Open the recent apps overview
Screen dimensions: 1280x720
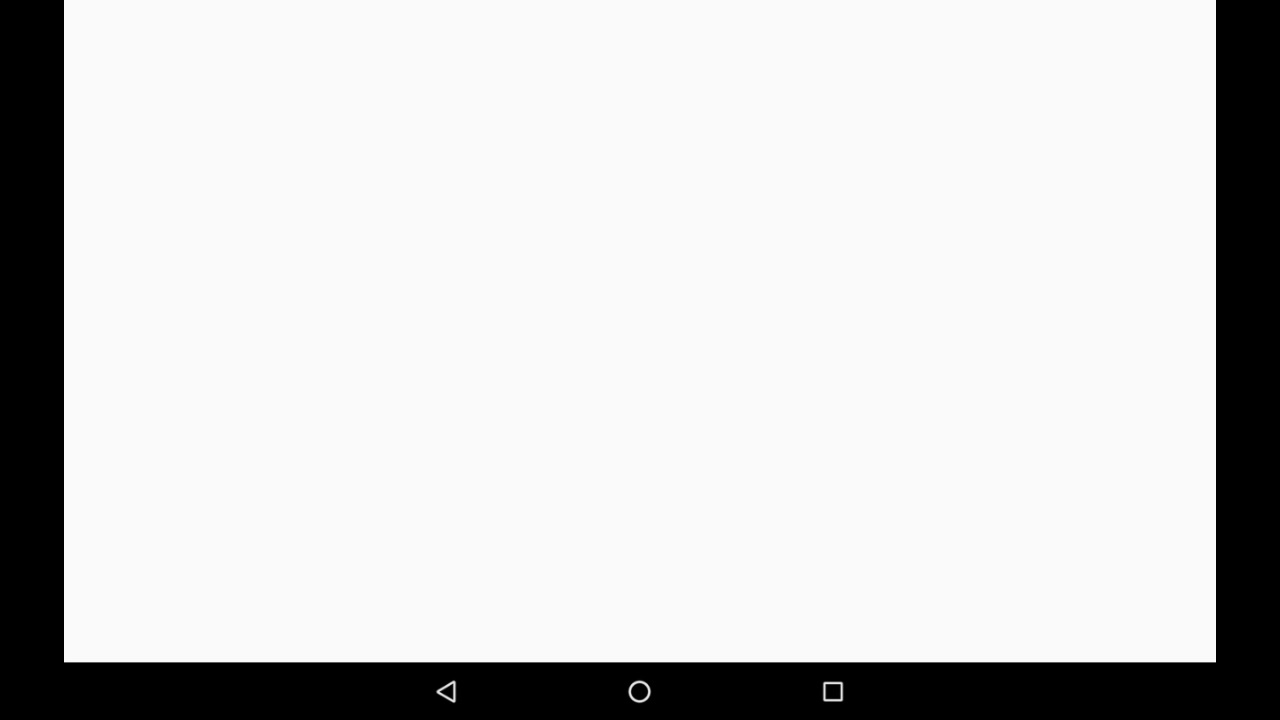click(832, 691)
